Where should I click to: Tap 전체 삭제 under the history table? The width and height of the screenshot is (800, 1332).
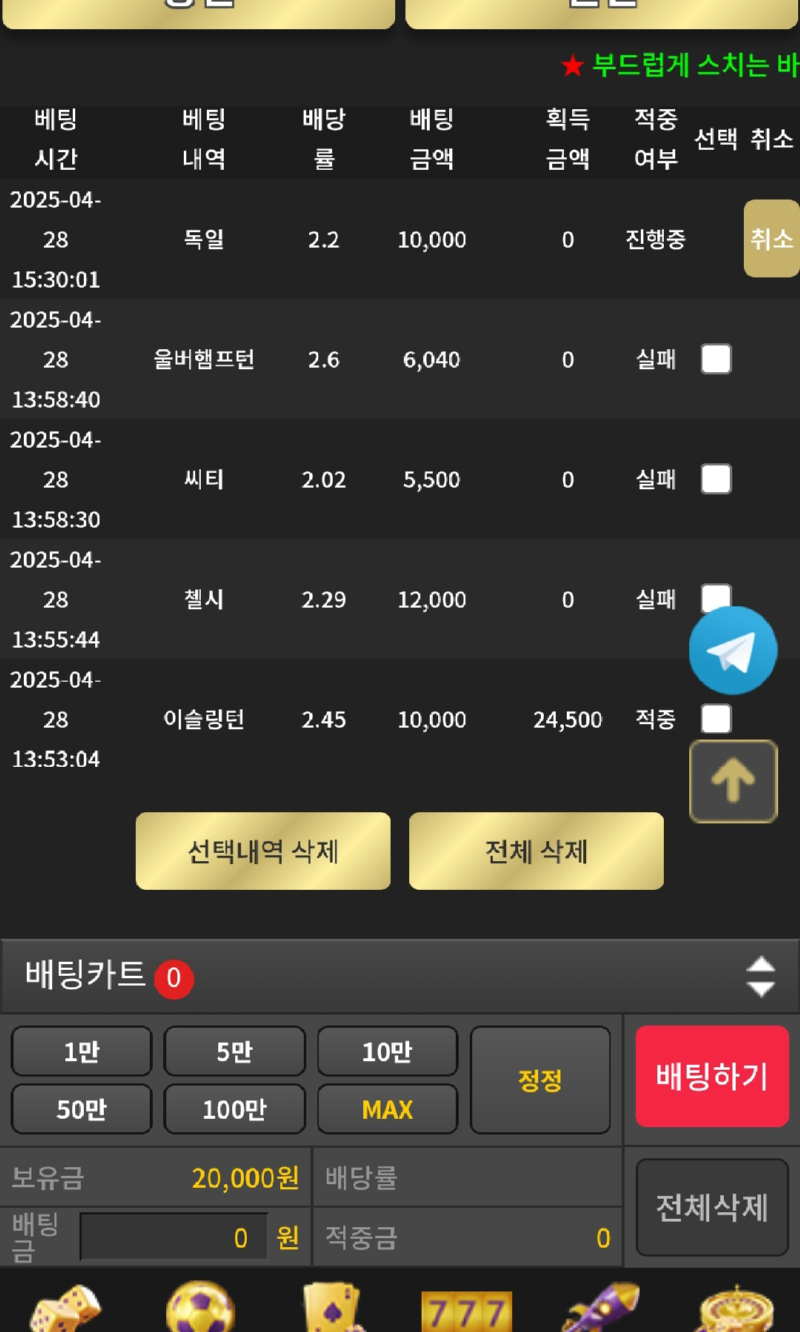[x=536, y=851]
